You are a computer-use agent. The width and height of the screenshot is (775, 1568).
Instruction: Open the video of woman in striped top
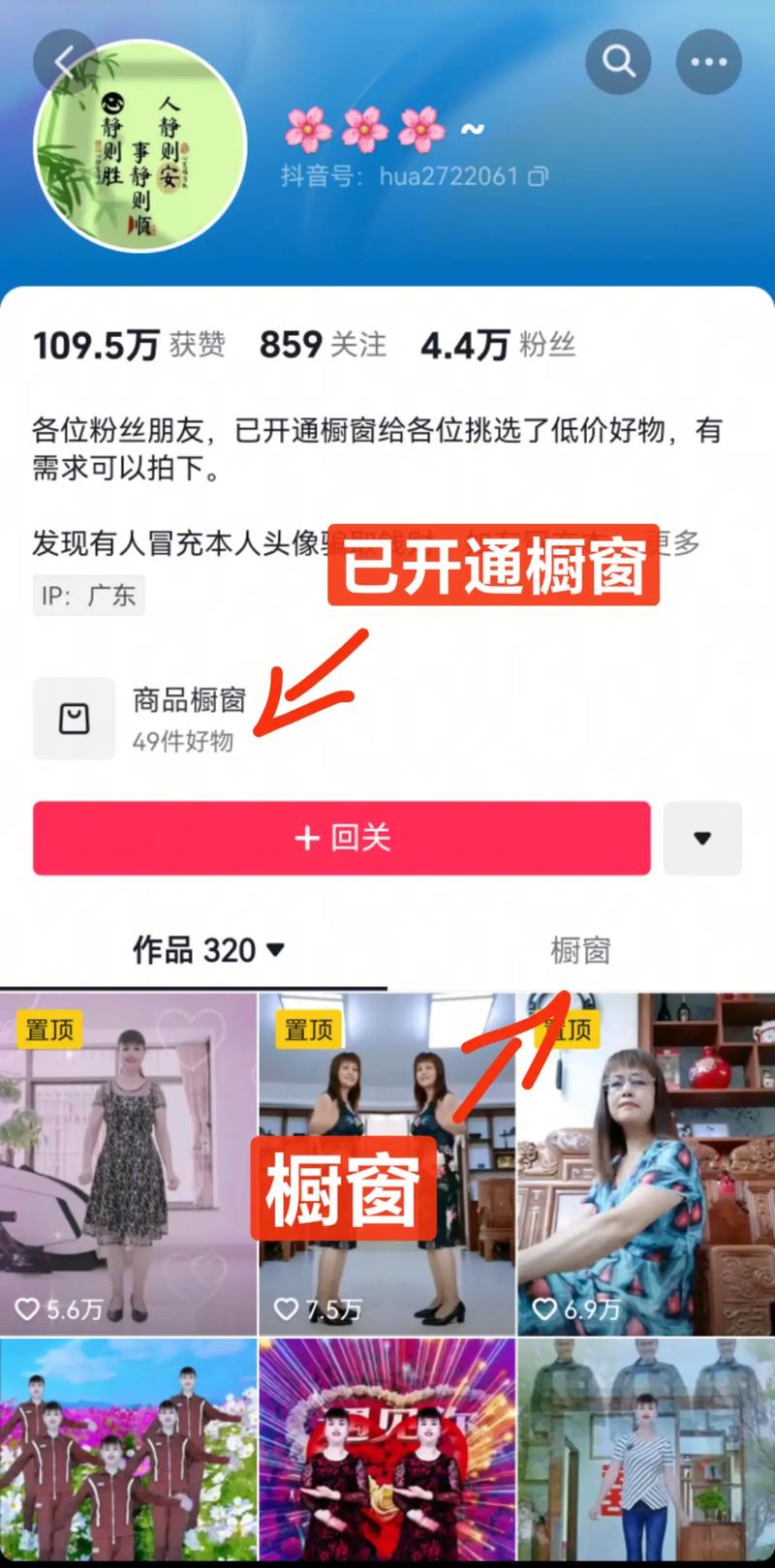[645, 1453]
